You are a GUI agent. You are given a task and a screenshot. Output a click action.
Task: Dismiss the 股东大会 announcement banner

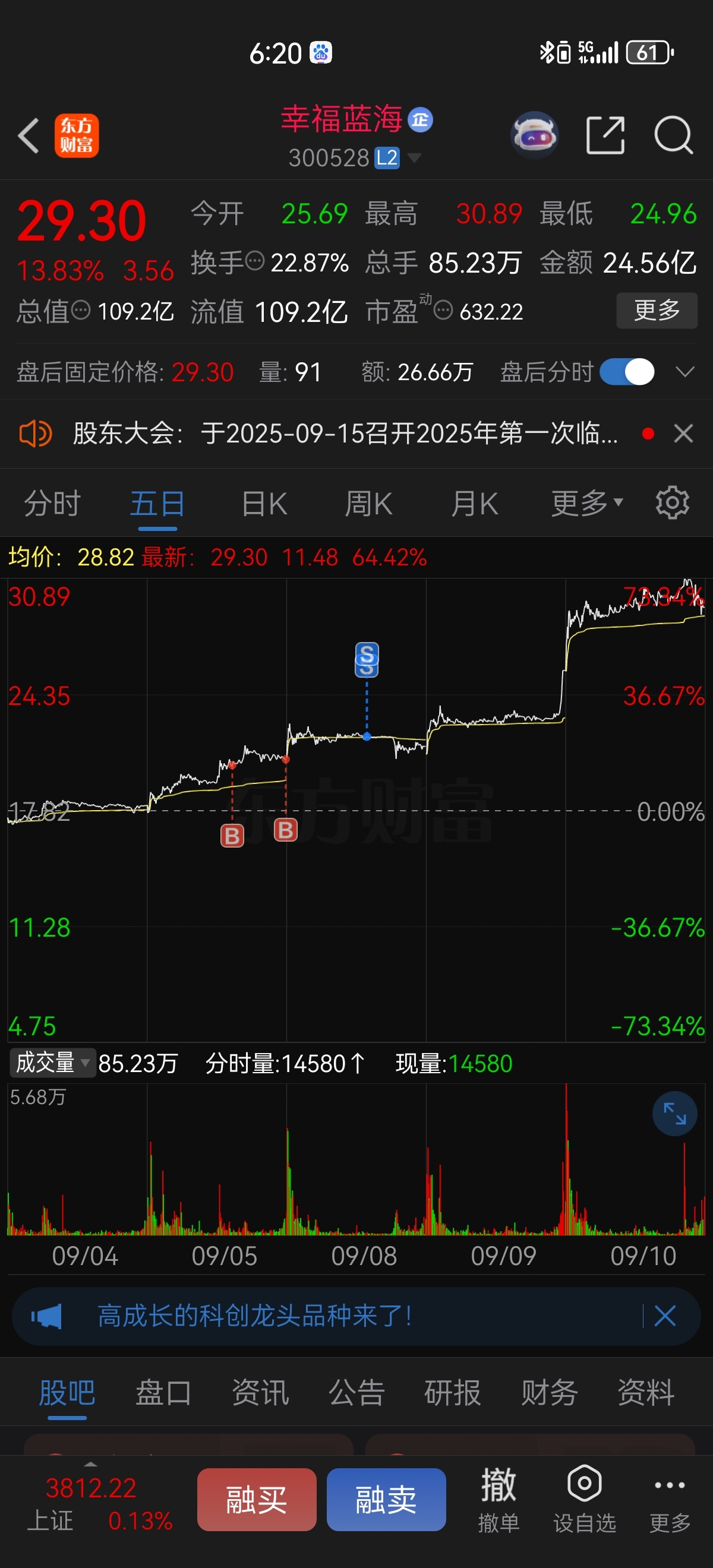tap(684, 434)
